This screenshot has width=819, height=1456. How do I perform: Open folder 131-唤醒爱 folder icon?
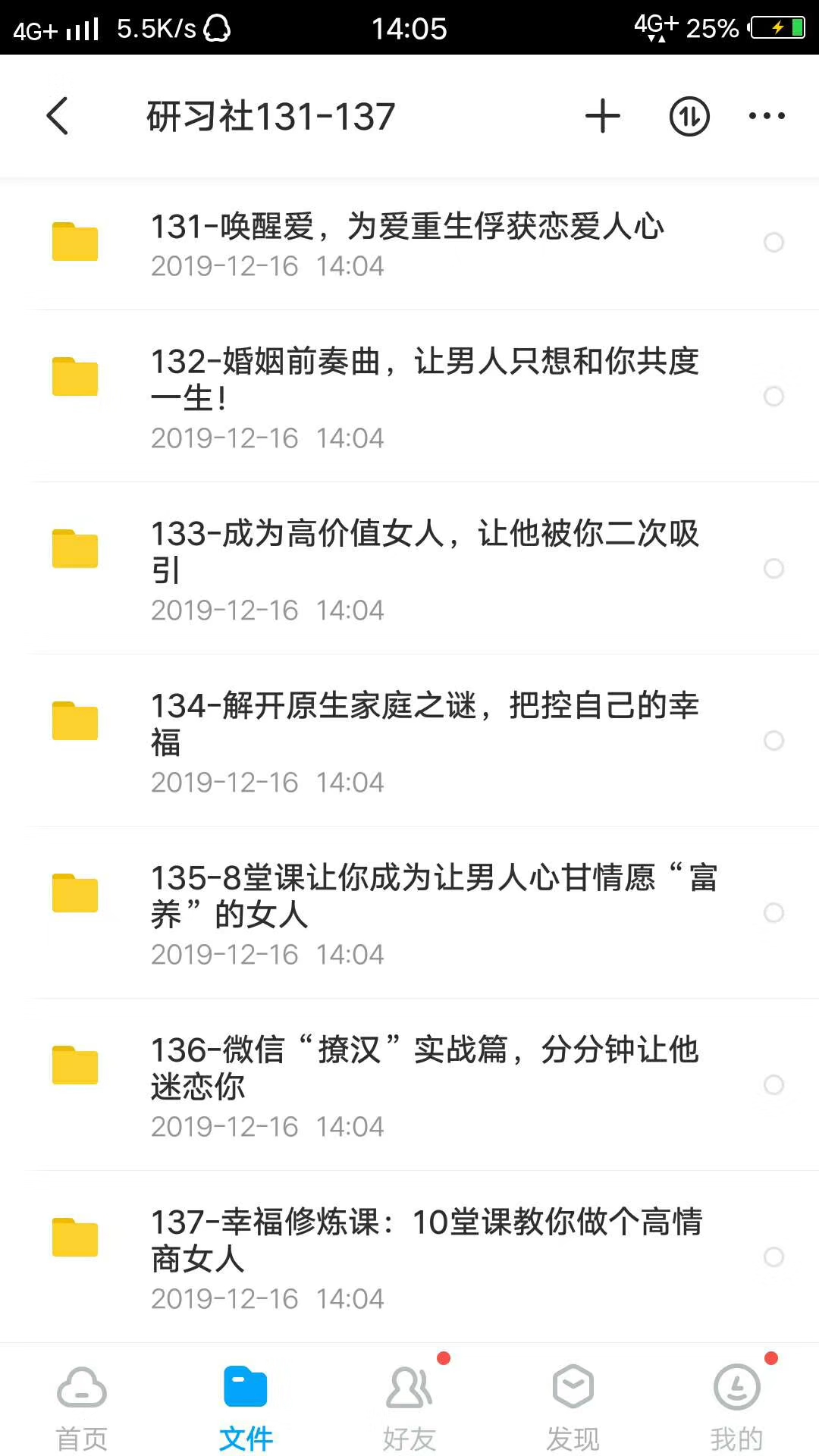click(x=76, y=243)
